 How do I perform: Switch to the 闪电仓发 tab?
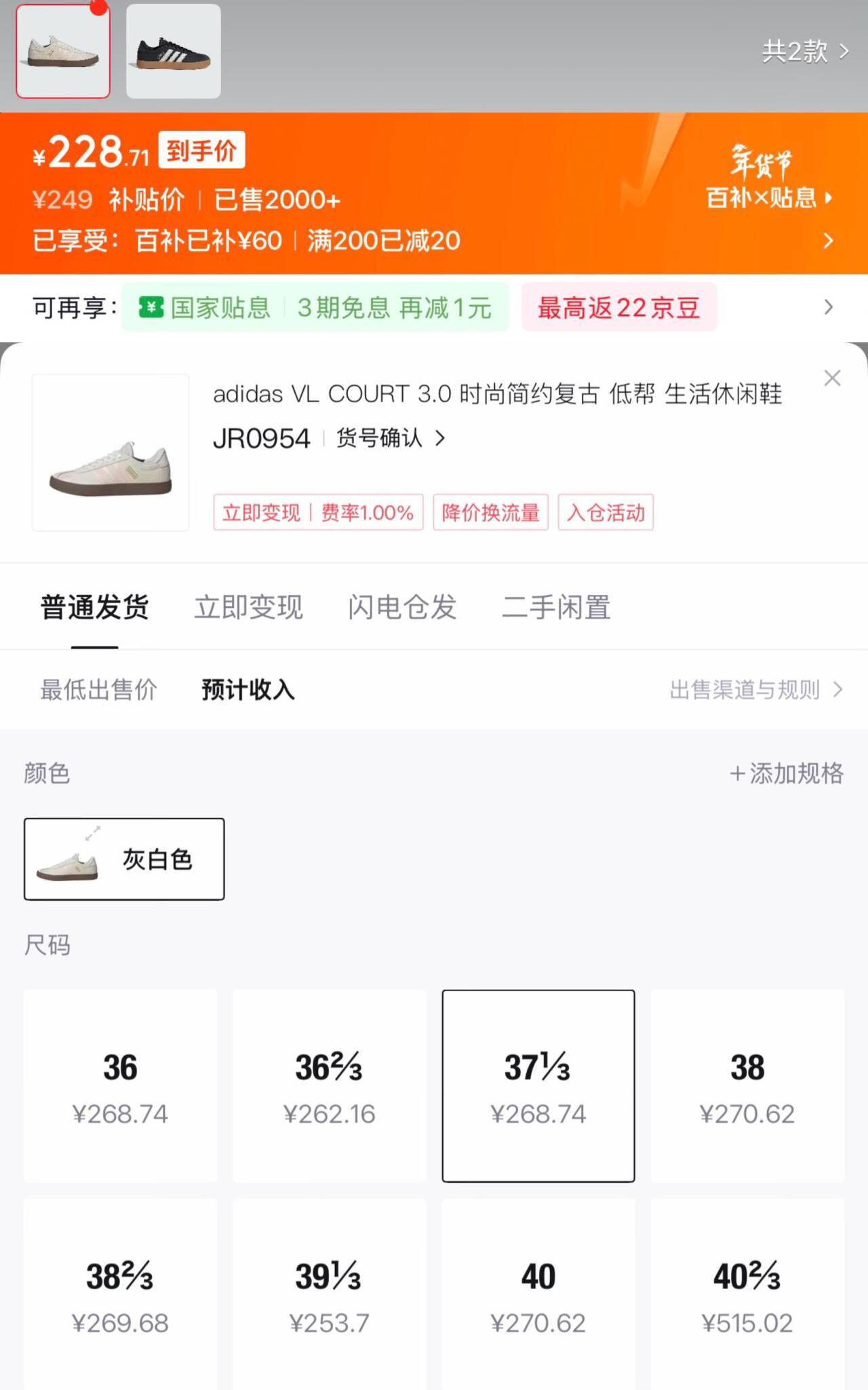[x=402, y=607]
